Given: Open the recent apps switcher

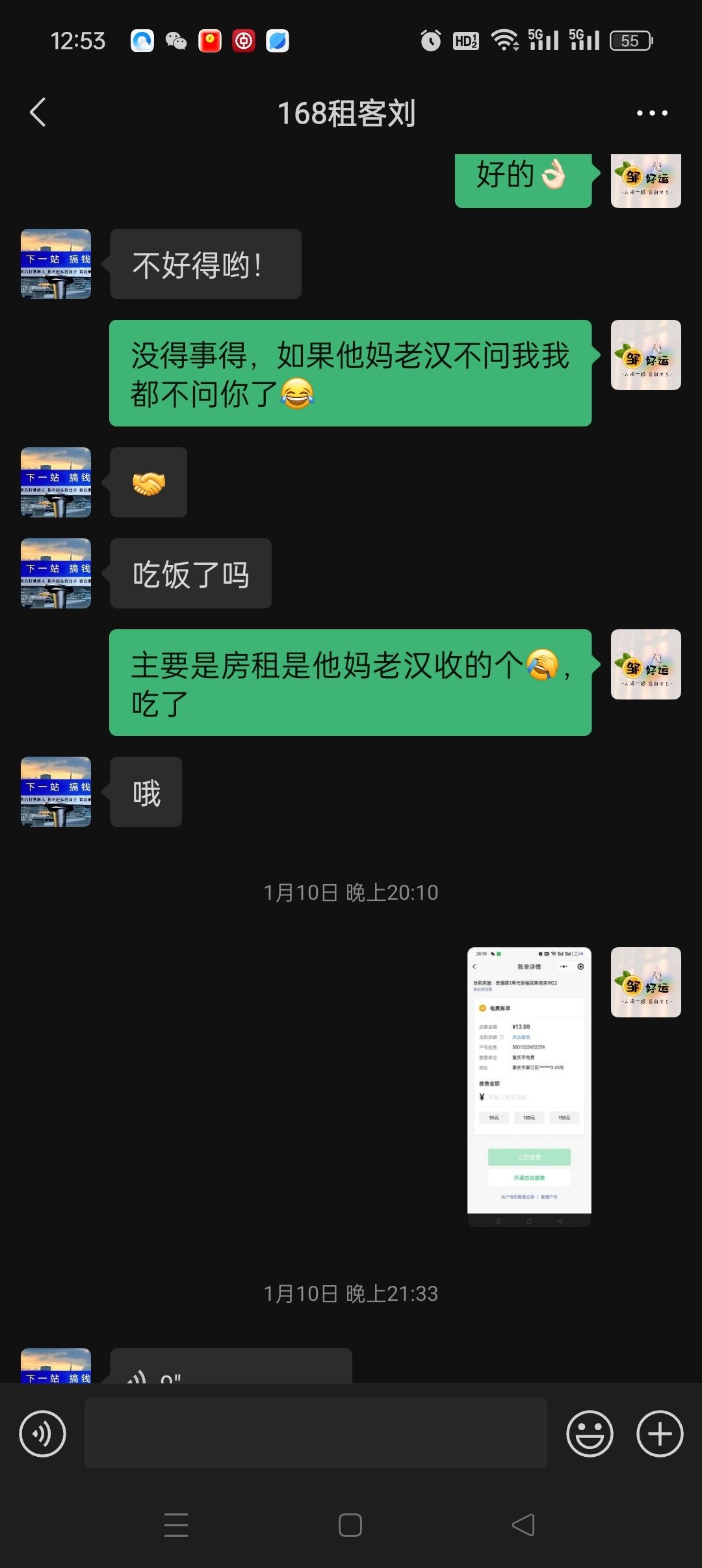Looking at the screenshot, I should (x=176, y=1524).
